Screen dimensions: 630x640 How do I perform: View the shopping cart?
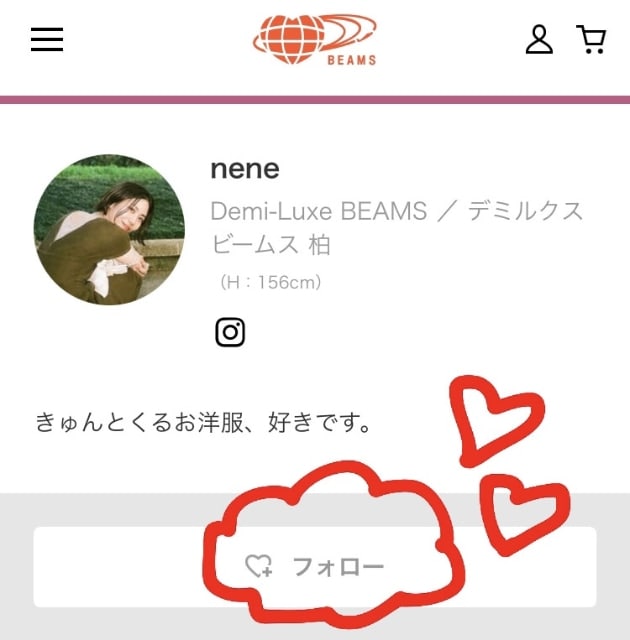[x=591, y=39]
